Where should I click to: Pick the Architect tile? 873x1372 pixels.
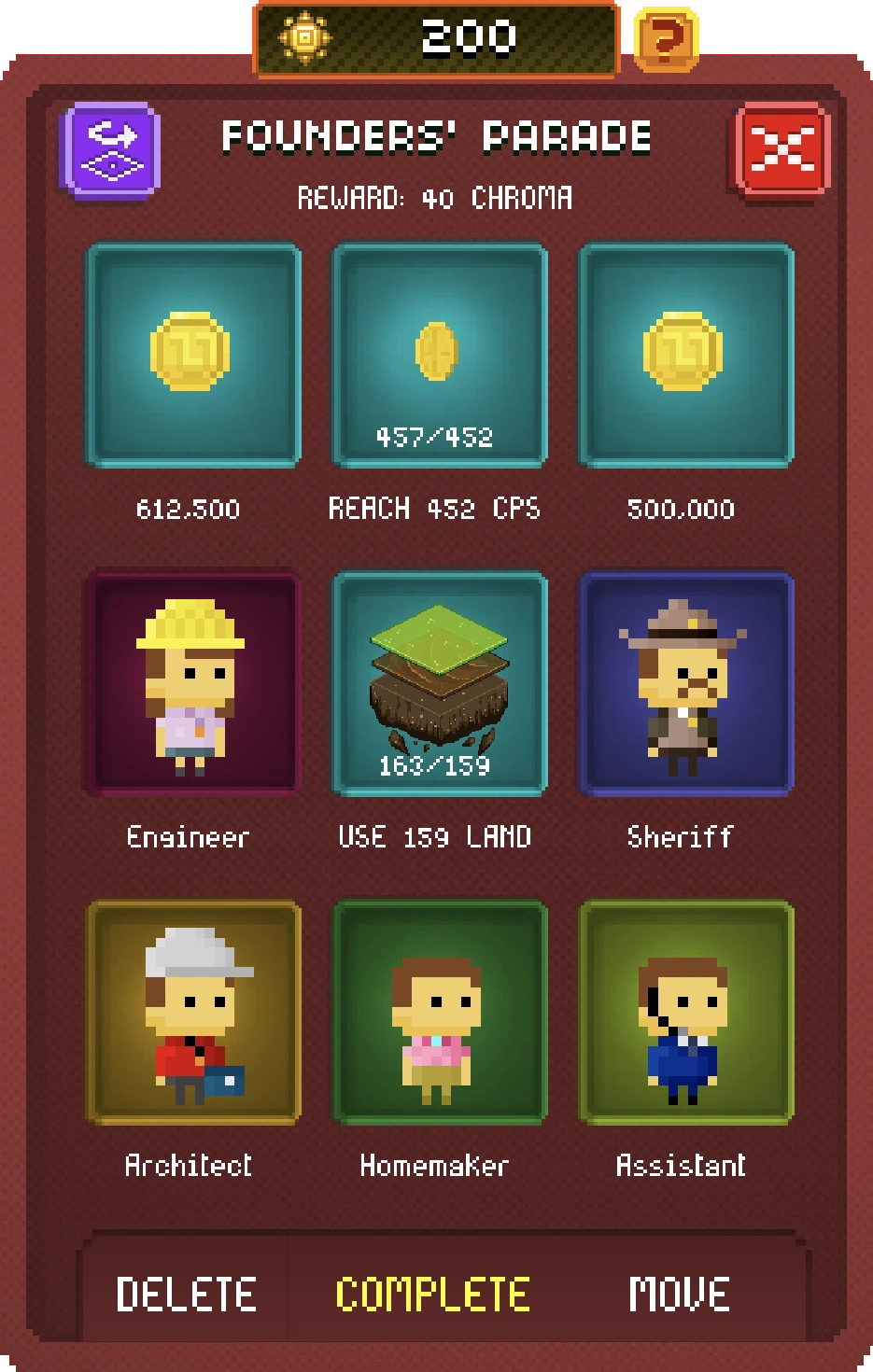[x=192, y=1012]
